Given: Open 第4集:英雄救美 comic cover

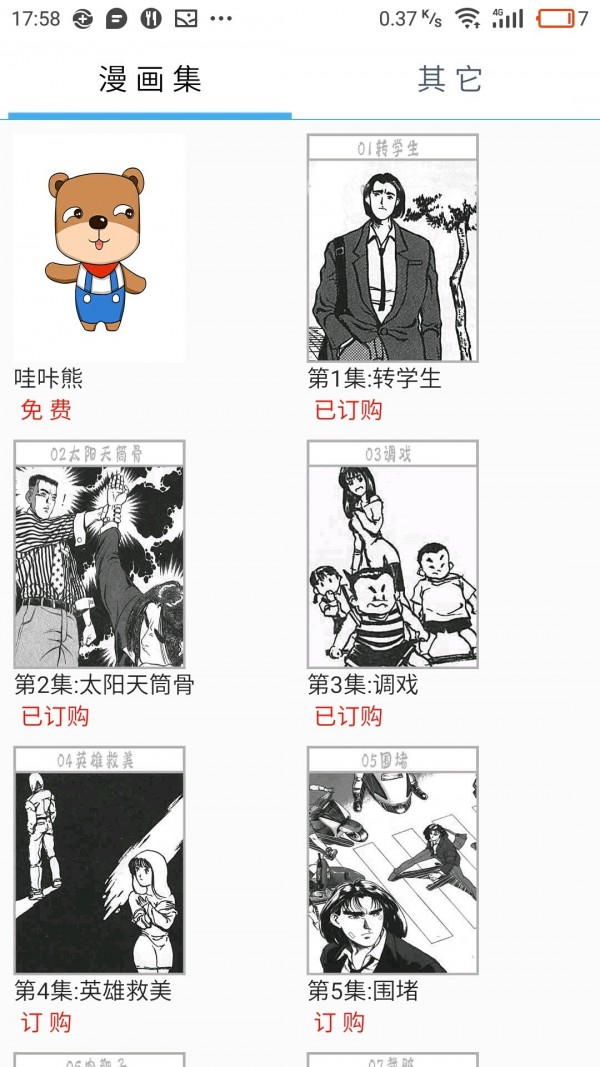Looking at the screenshot, I should 99,860.
